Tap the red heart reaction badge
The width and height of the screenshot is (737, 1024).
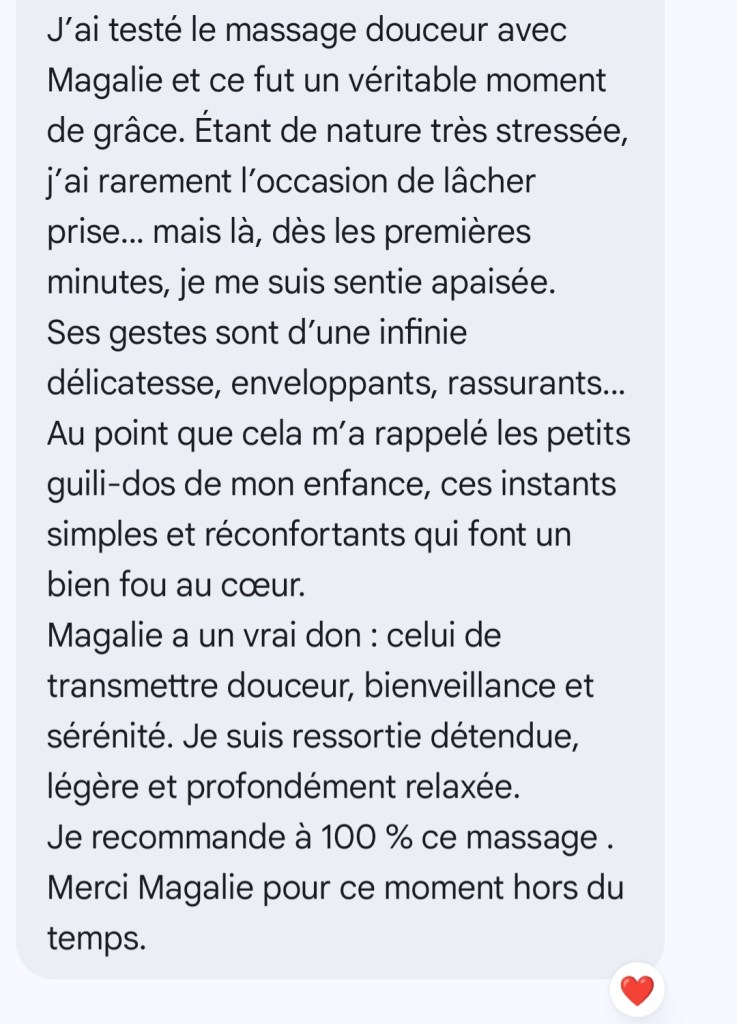[637, 990]
